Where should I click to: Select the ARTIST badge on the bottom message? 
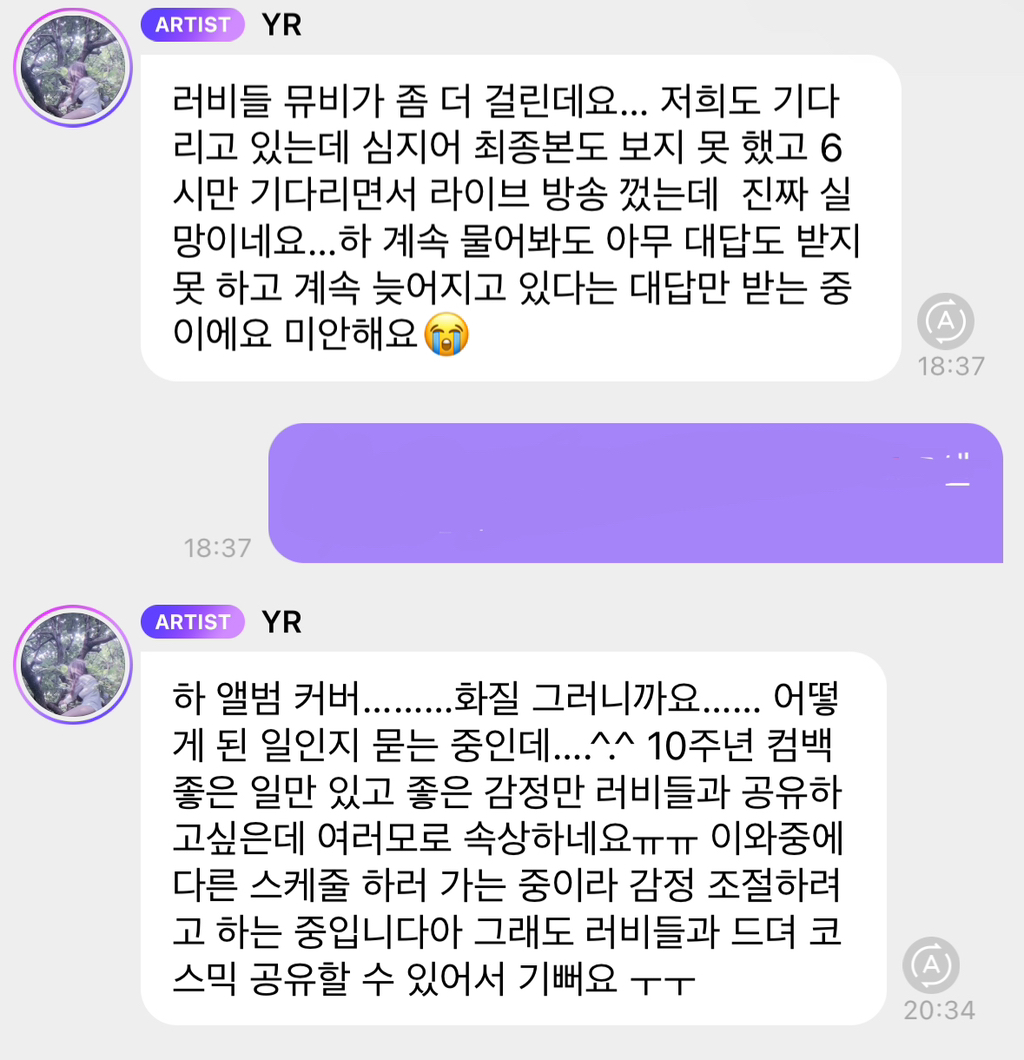(192, 622)
